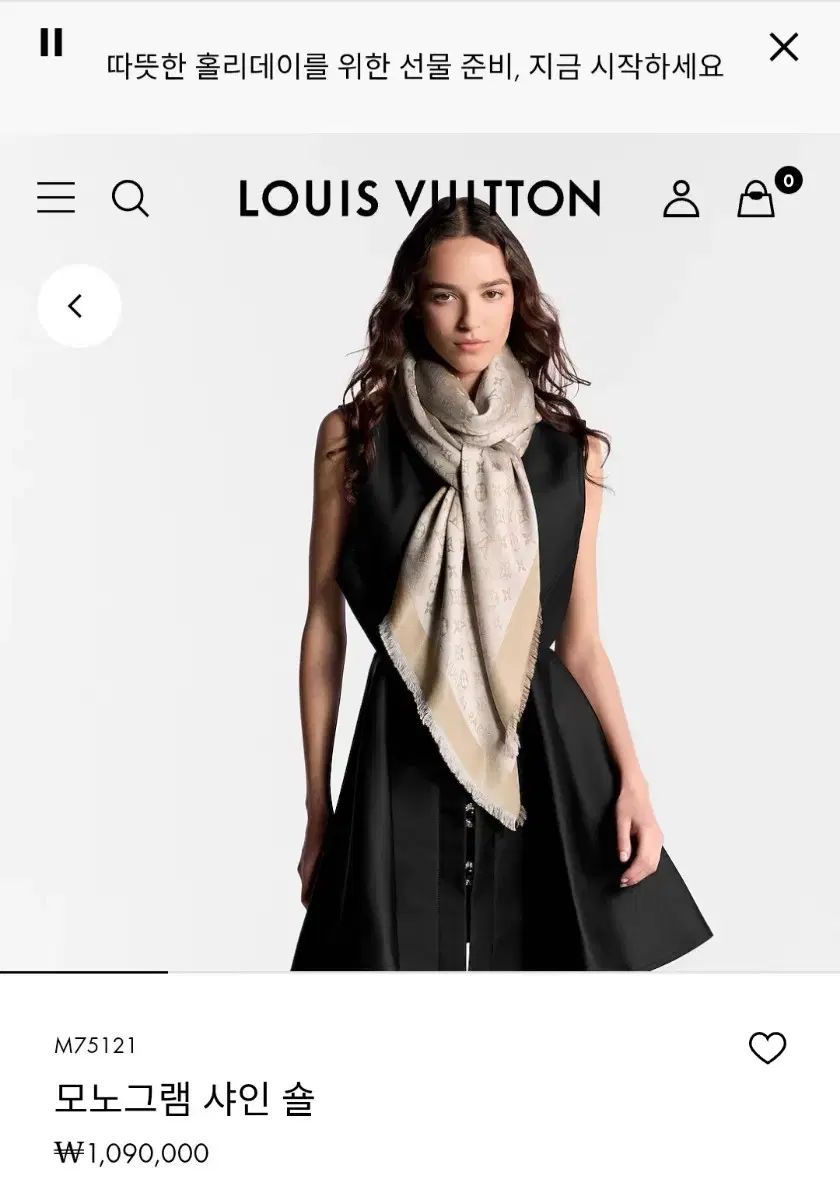The width and height of the screenshot is (840, 1200).
Task: View the shopping bag
Action: point(757,198)
